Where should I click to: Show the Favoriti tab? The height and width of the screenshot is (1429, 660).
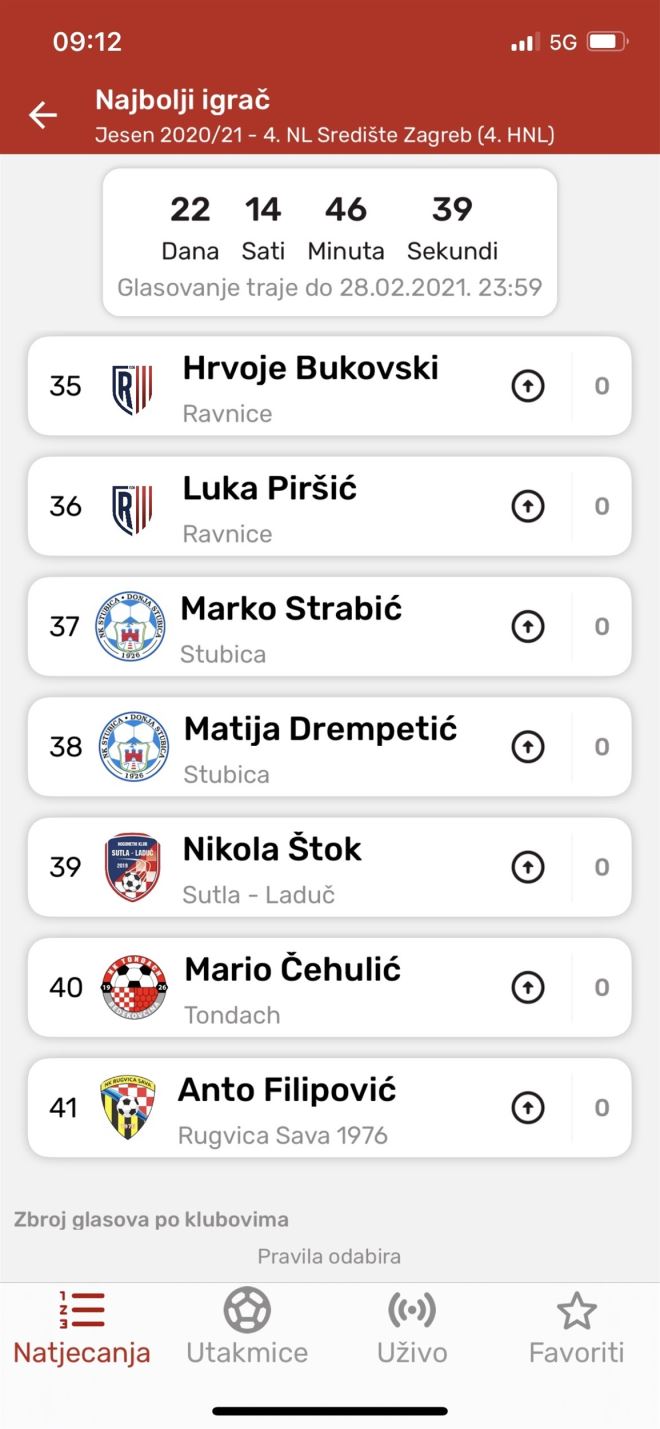[576, 1328]
